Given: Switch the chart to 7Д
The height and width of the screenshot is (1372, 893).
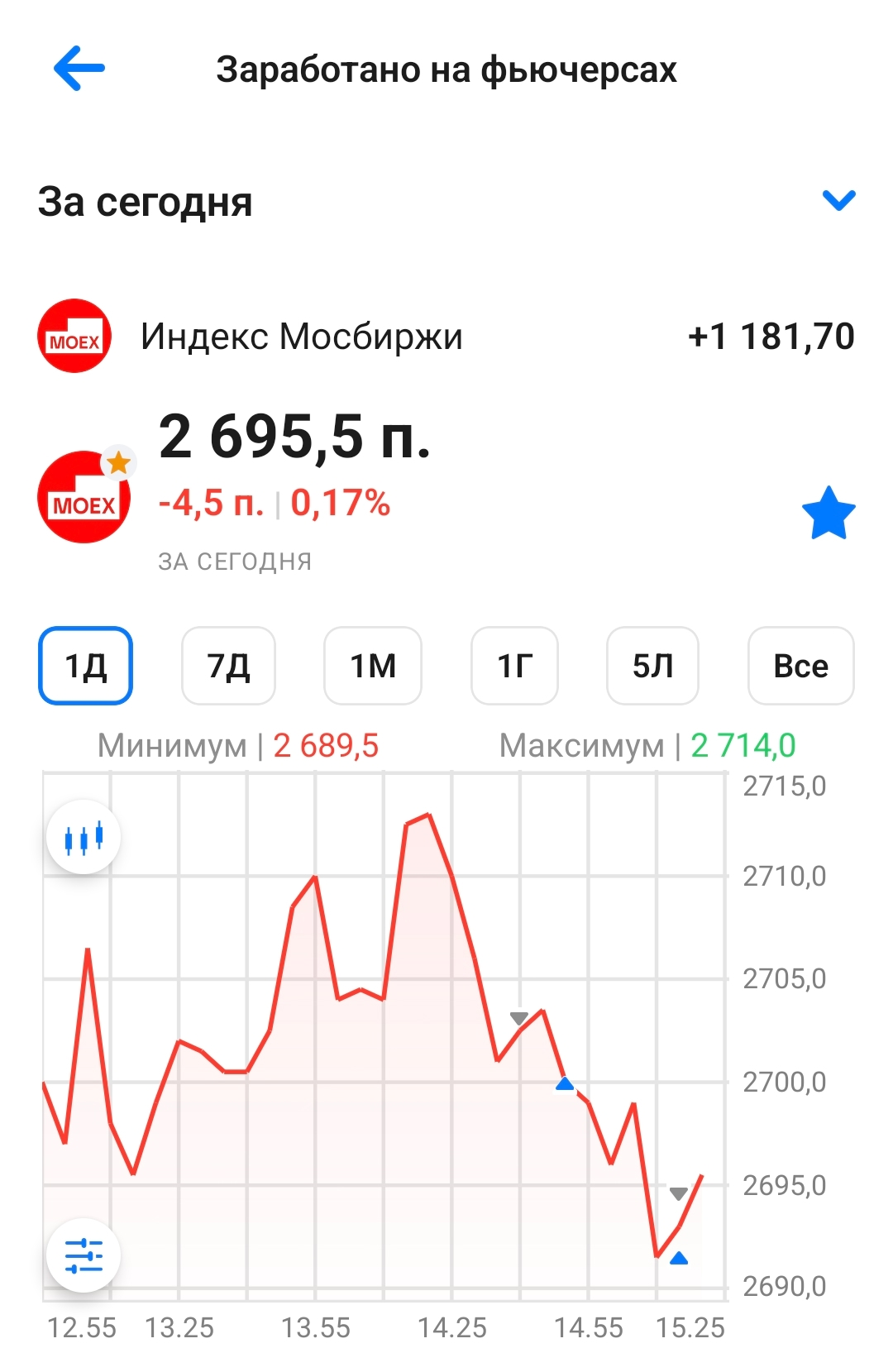Looking at the screenshot, I should tap(228, 666).
